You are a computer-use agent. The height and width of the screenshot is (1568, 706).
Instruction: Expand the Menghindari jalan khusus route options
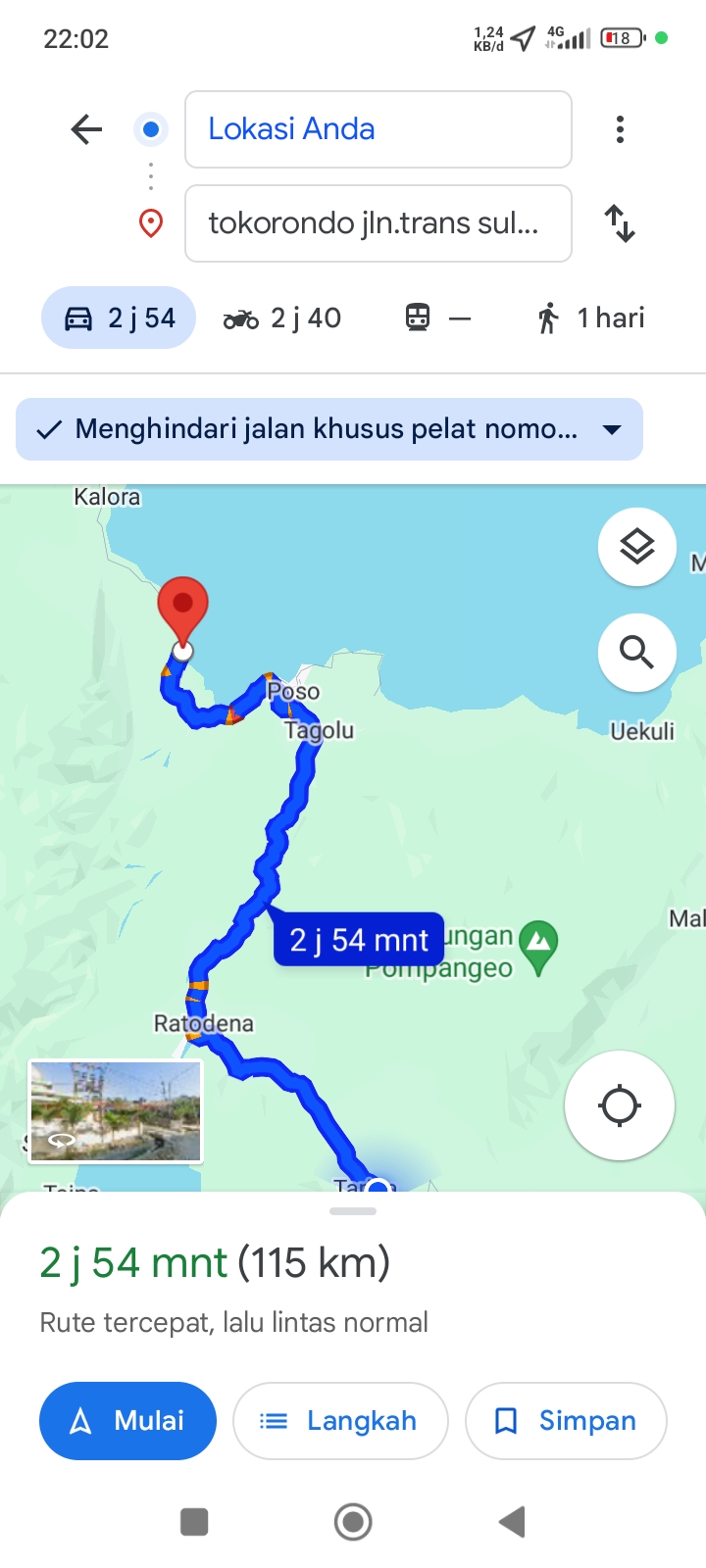point(329,429)
